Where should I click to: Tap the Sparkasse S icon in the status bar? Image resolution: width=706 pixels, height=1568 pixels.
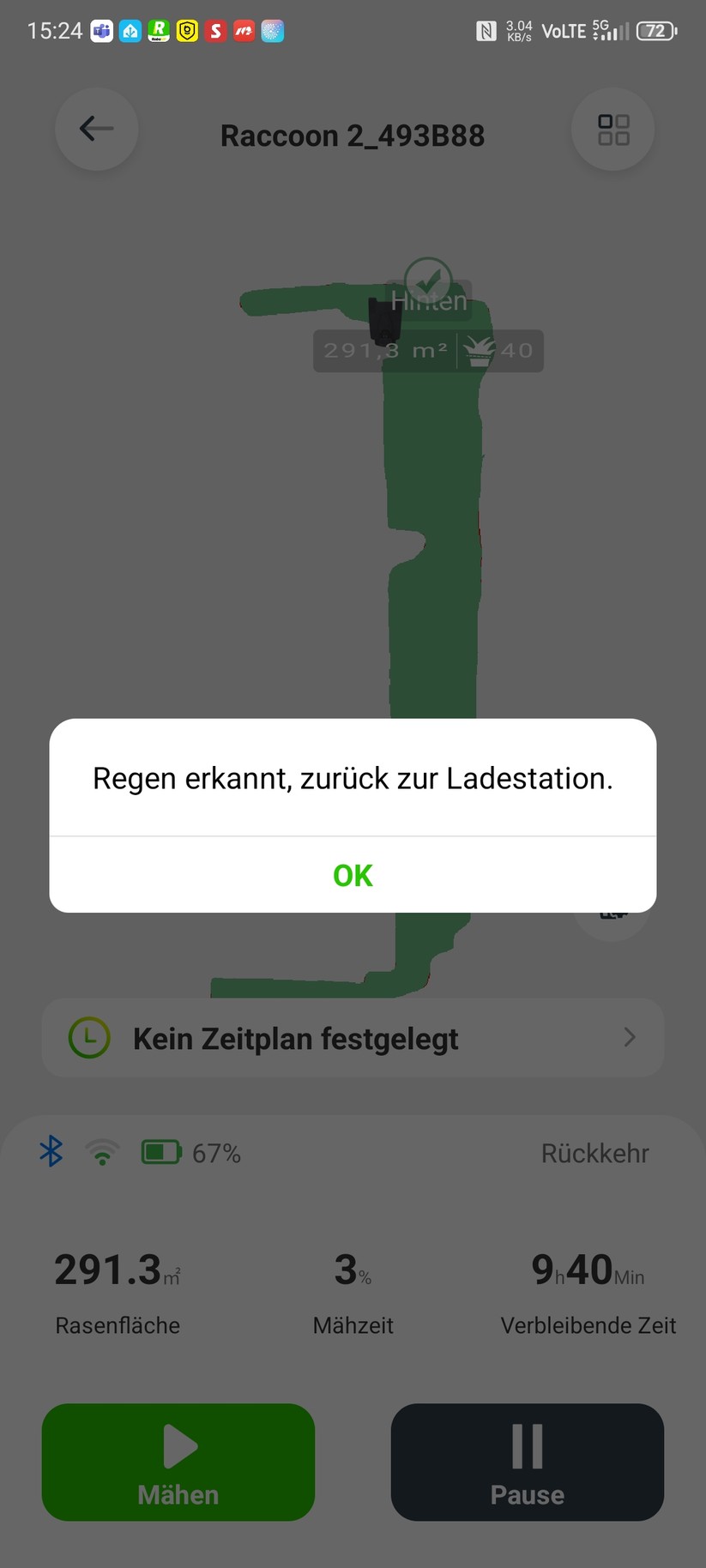click(215, 30)
